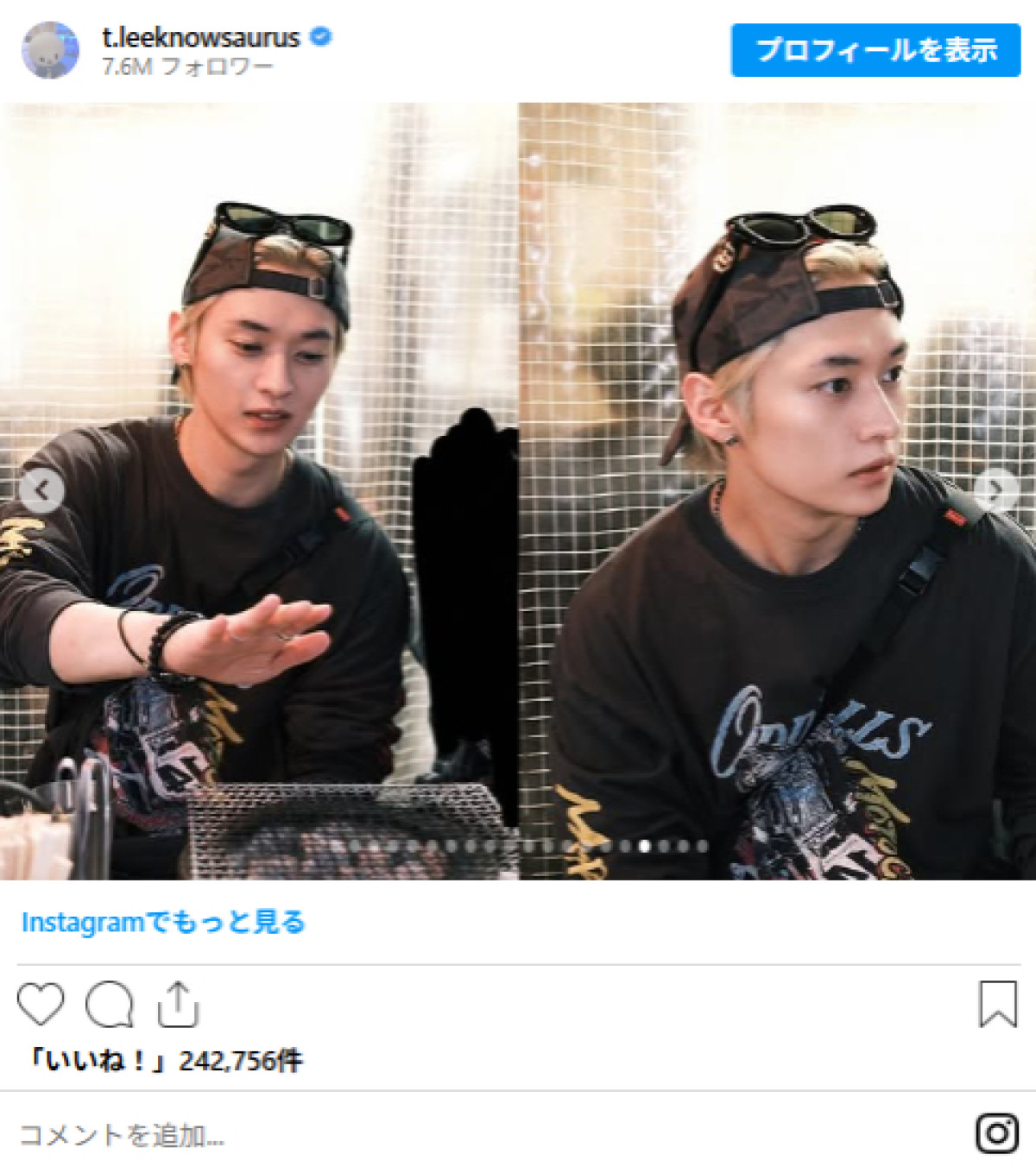Share this post using the share icon
Screen dimensions: 1036x1173
pos(178,1005)
